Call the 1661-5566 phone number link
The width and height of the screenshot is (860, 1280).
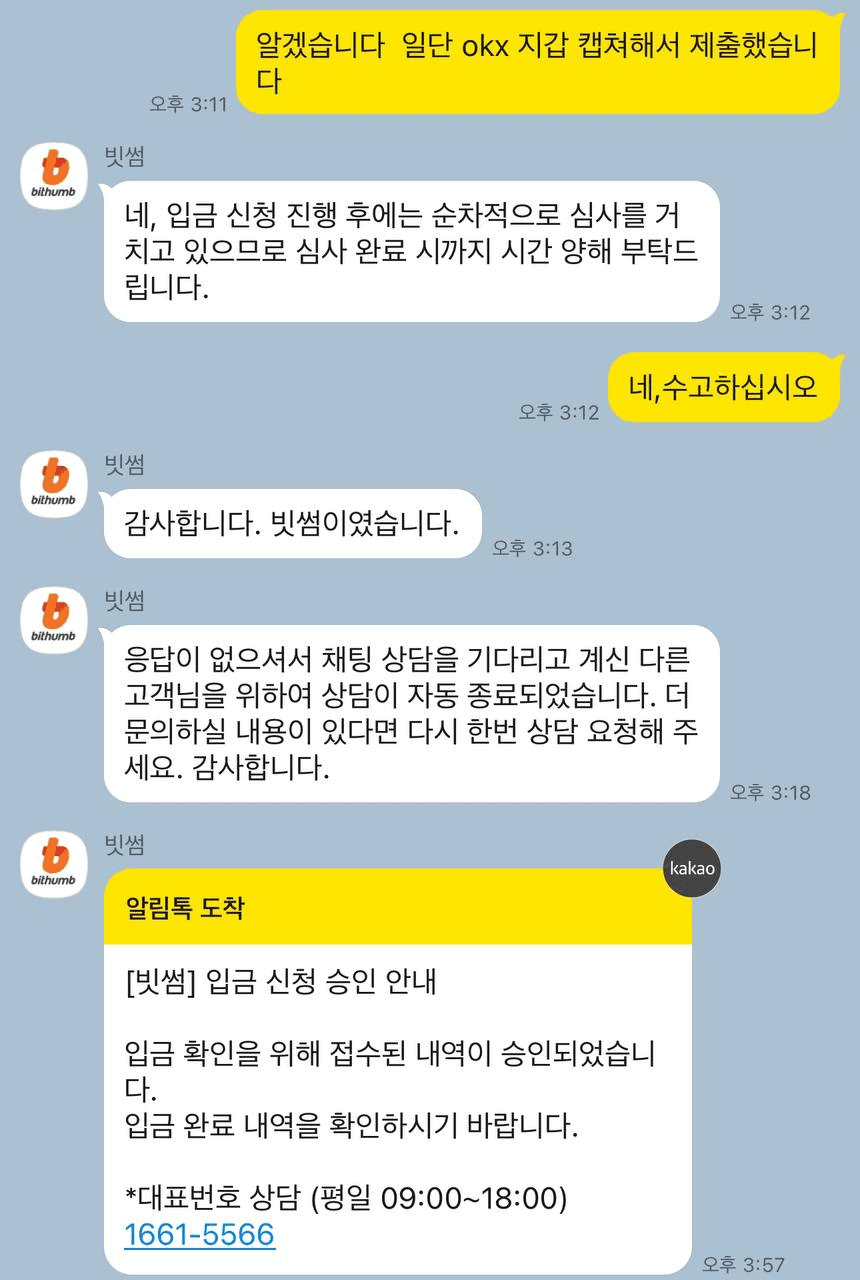click(199, 1235)
